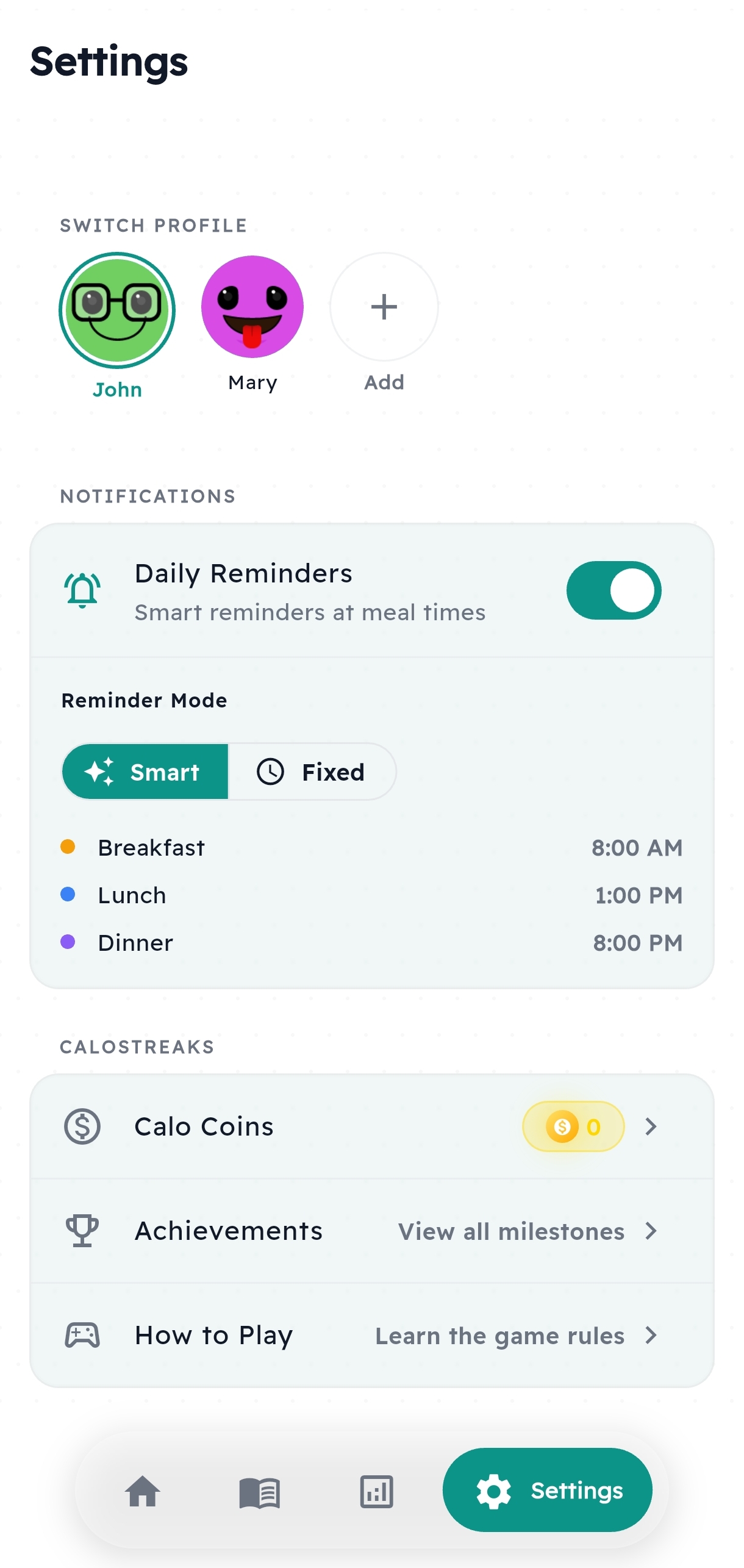This screenshot has width=744, height=1568.
Task: Turn off Daily Reminders
Action: (x=613, y=590)
